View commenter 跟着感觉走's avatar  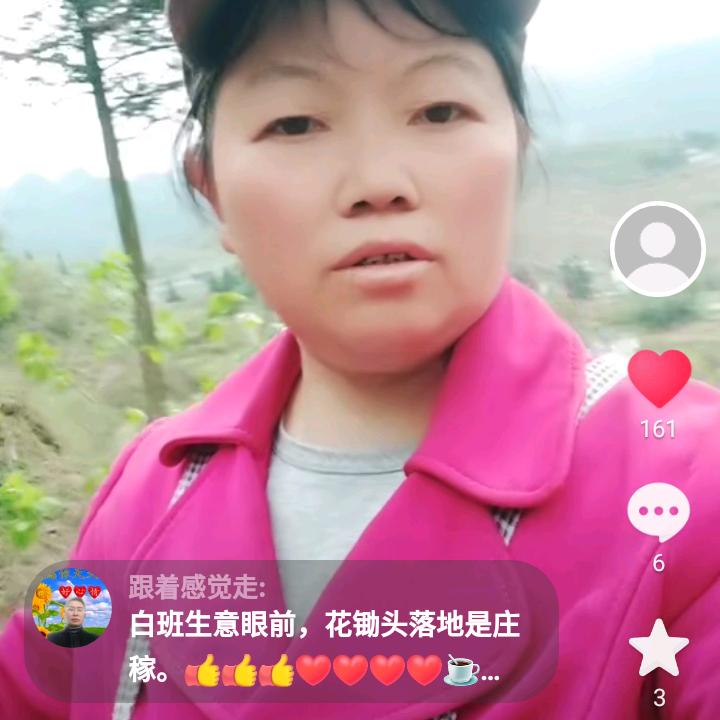click(x=73, y=608)
